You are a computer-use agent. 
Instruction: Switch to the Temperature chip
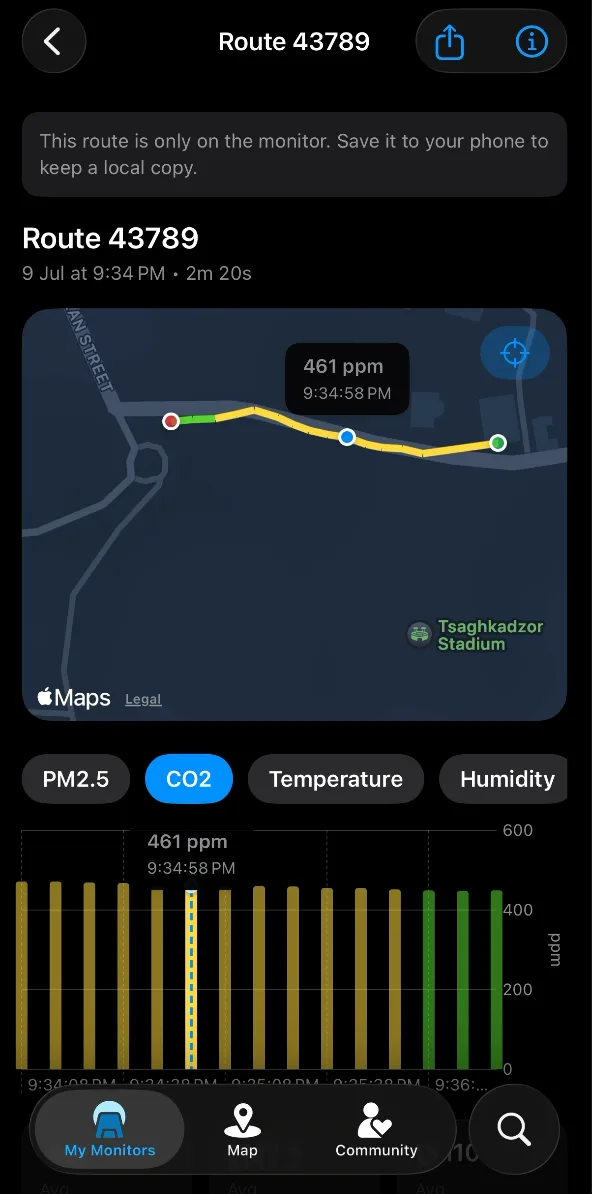click(x=336, y=779)
